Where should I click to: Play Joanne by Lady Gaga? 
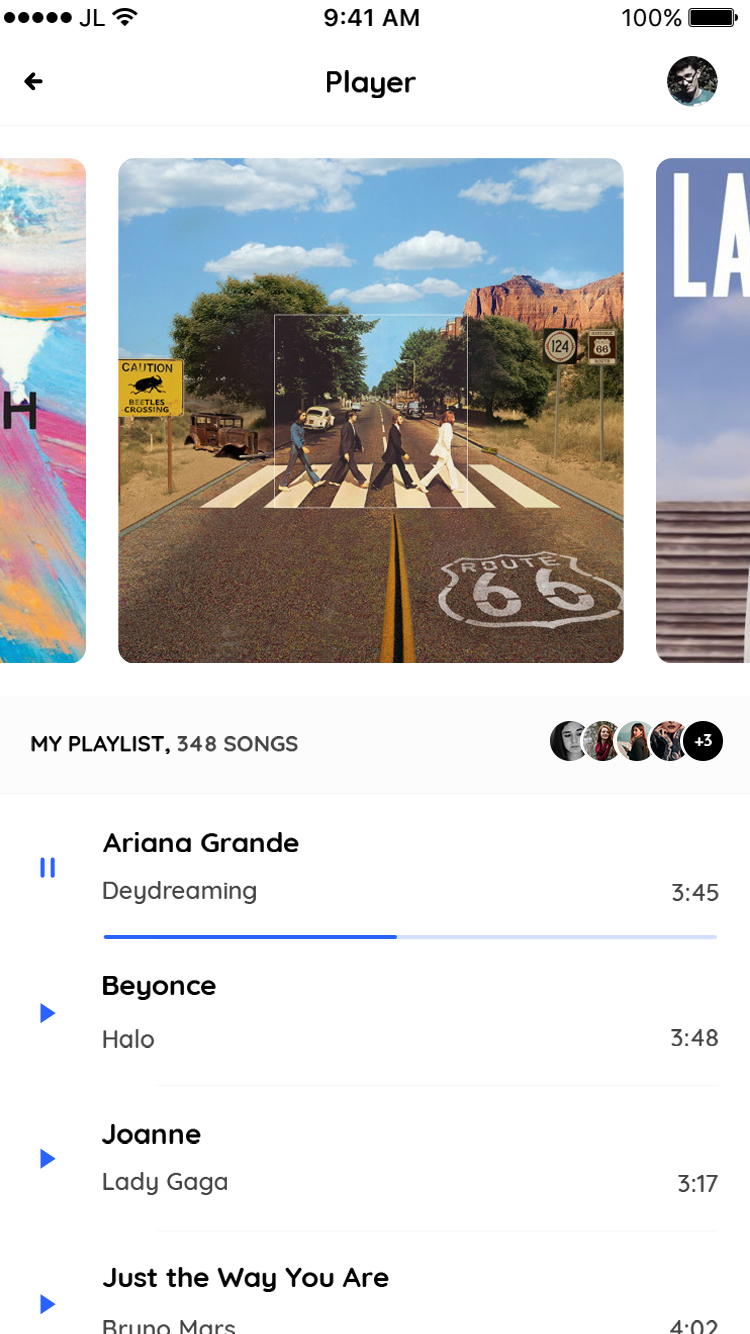47,1159
